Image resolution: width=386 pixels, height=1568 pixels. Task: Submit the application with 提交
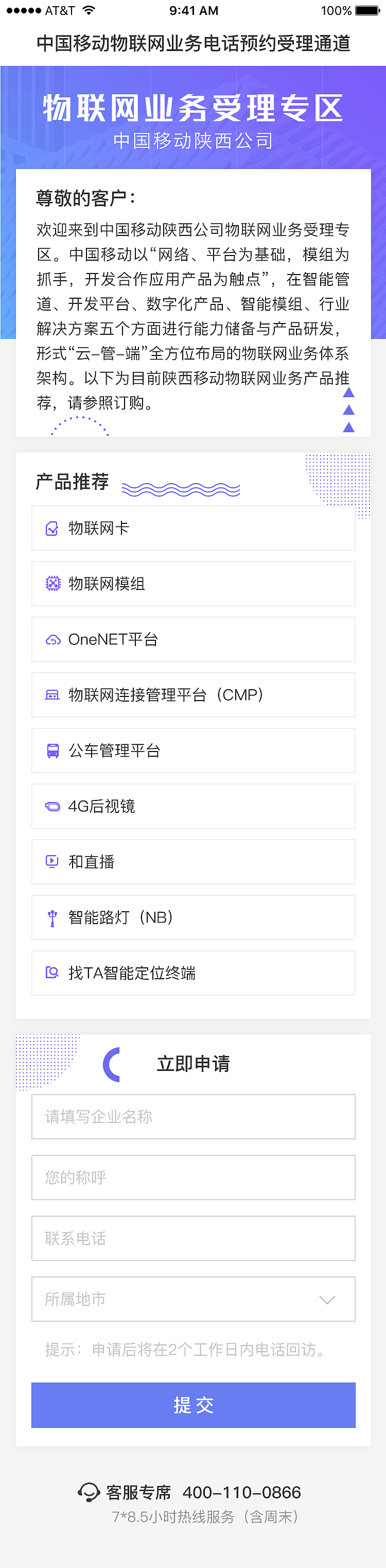(194, 1405)
